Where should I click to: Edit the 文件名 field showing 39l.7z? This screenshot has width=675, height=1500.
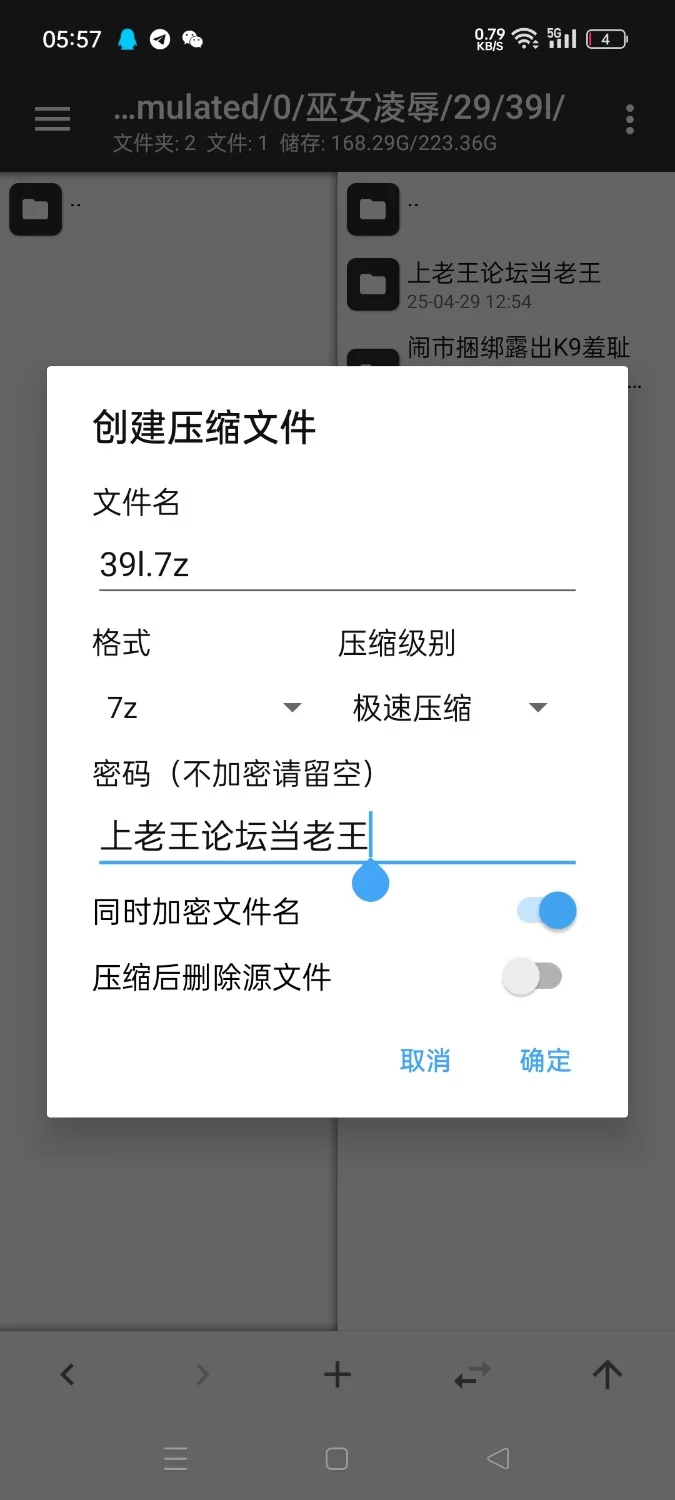[336, 566]
